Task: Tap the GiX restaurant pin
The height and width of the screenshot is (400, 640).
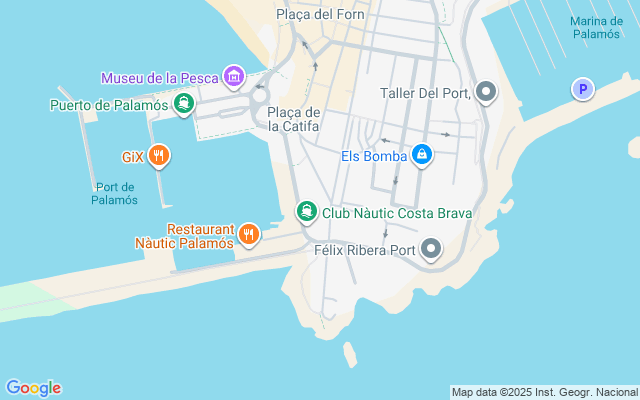Action: click(158, 155)
